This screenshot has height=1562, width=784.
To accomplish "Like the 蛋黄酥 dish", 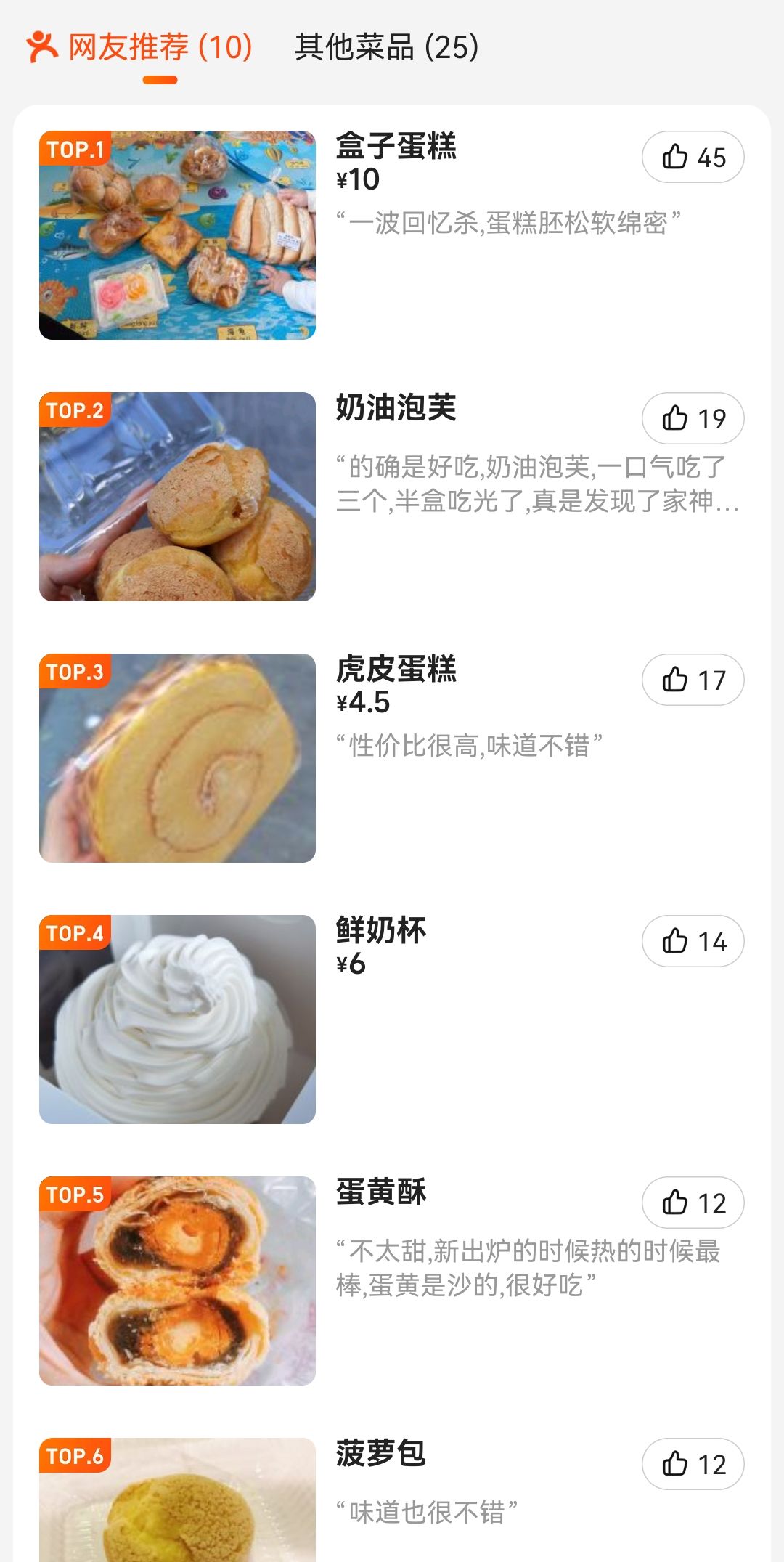I will [693, 1203].
